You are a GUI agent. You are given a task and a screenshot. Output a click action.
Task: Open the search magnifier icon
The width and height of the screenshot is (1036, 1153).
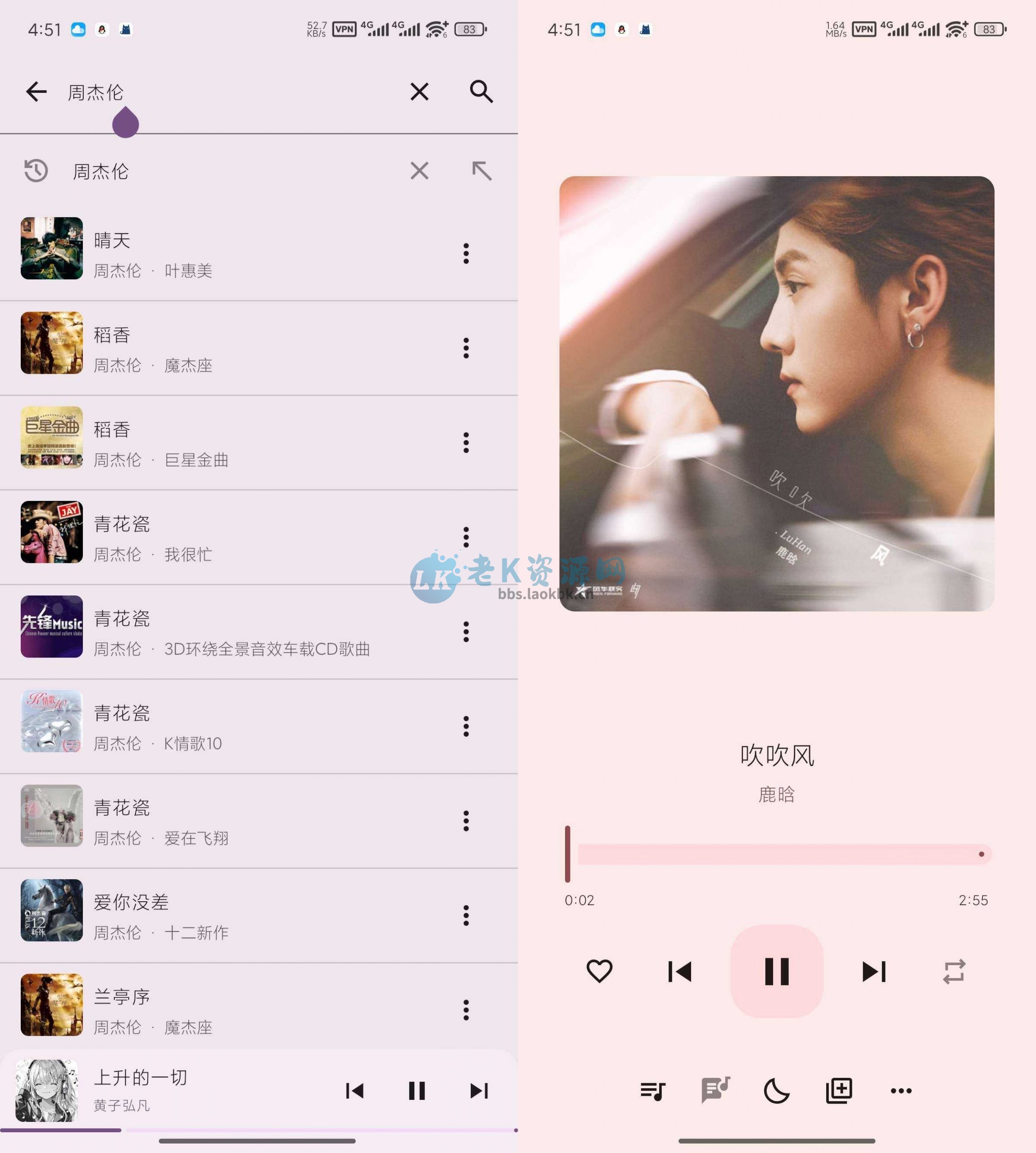click(x=480, y=91)
